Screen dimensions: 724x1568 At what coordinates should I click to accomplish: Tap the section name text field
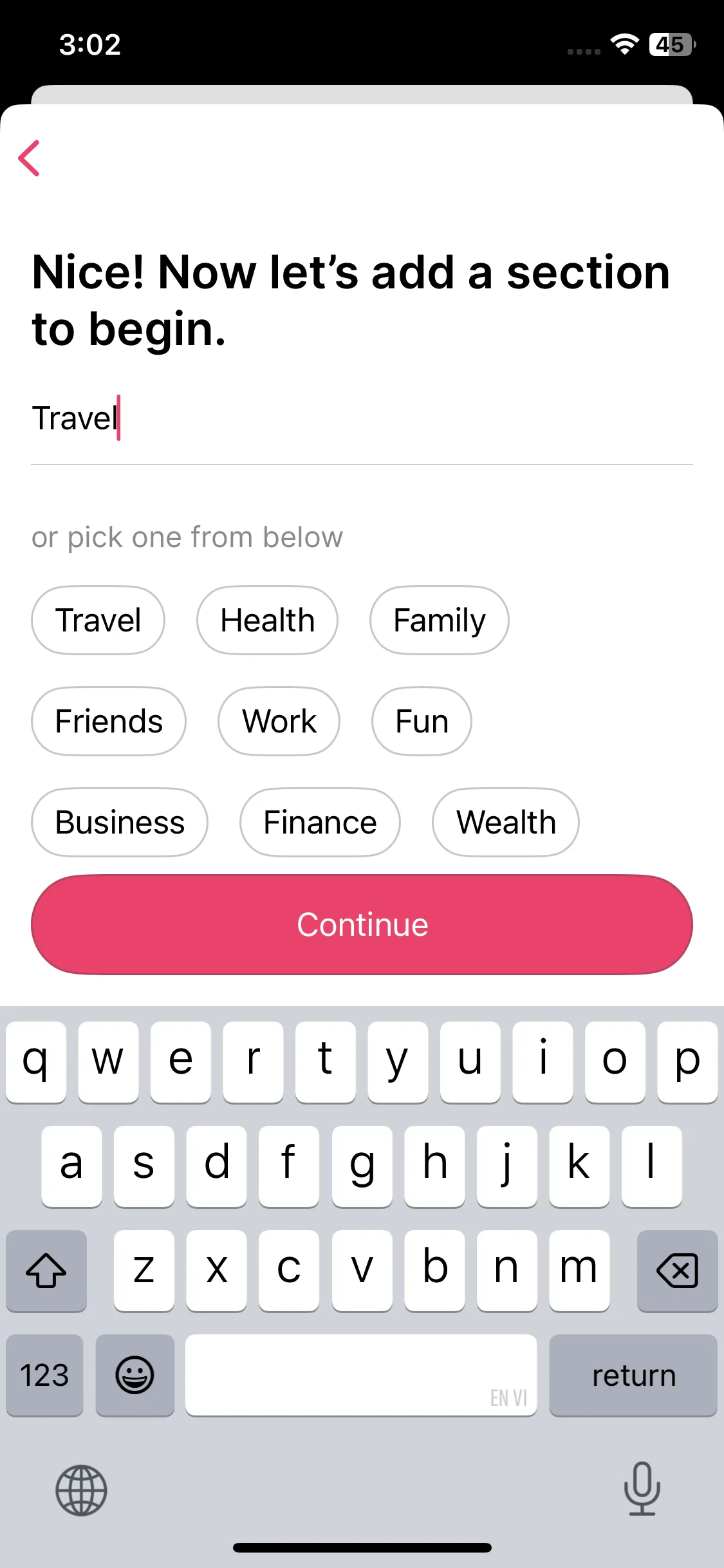(x=360, y=418)
